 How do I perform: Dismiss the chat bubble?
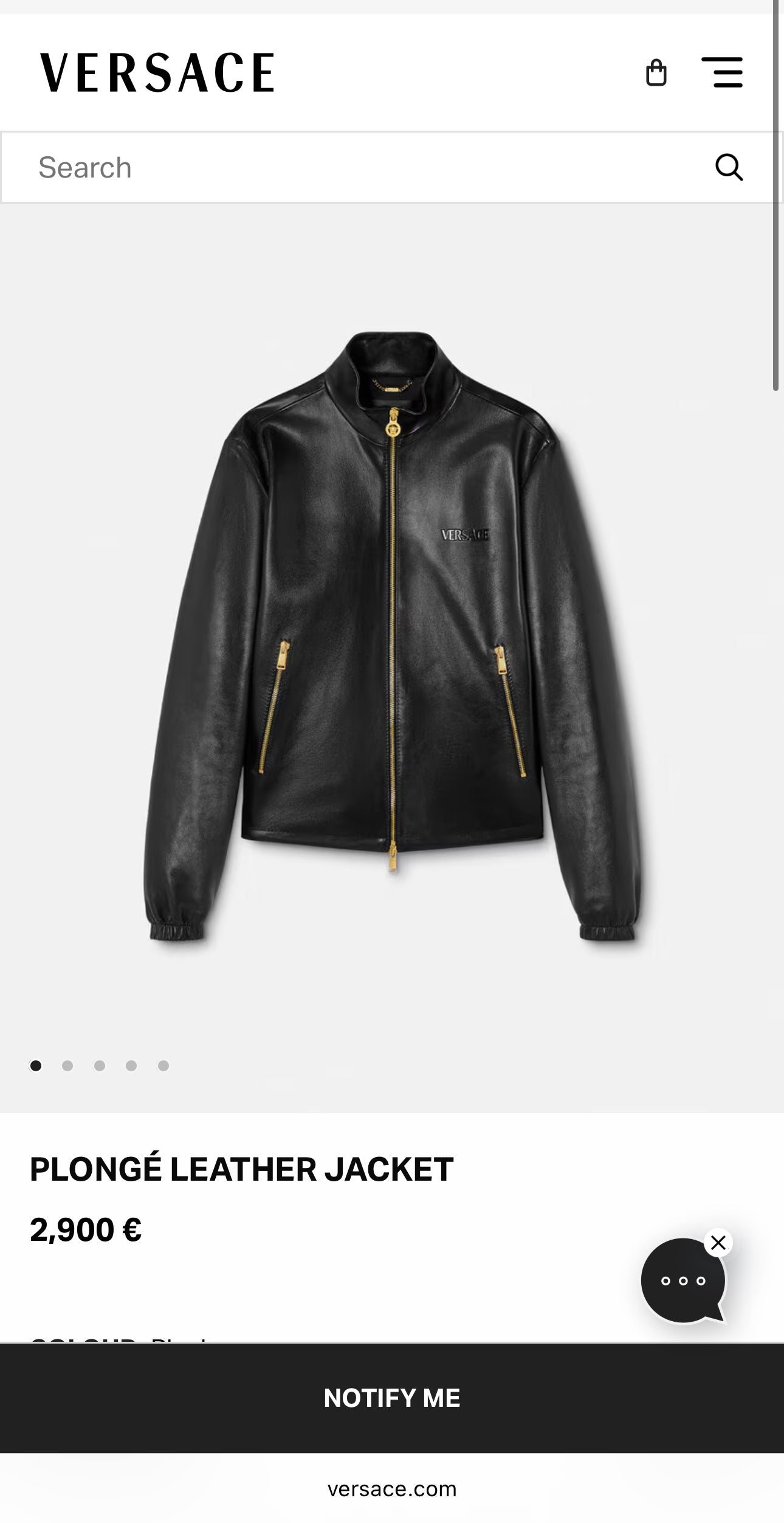point(718,1243)
